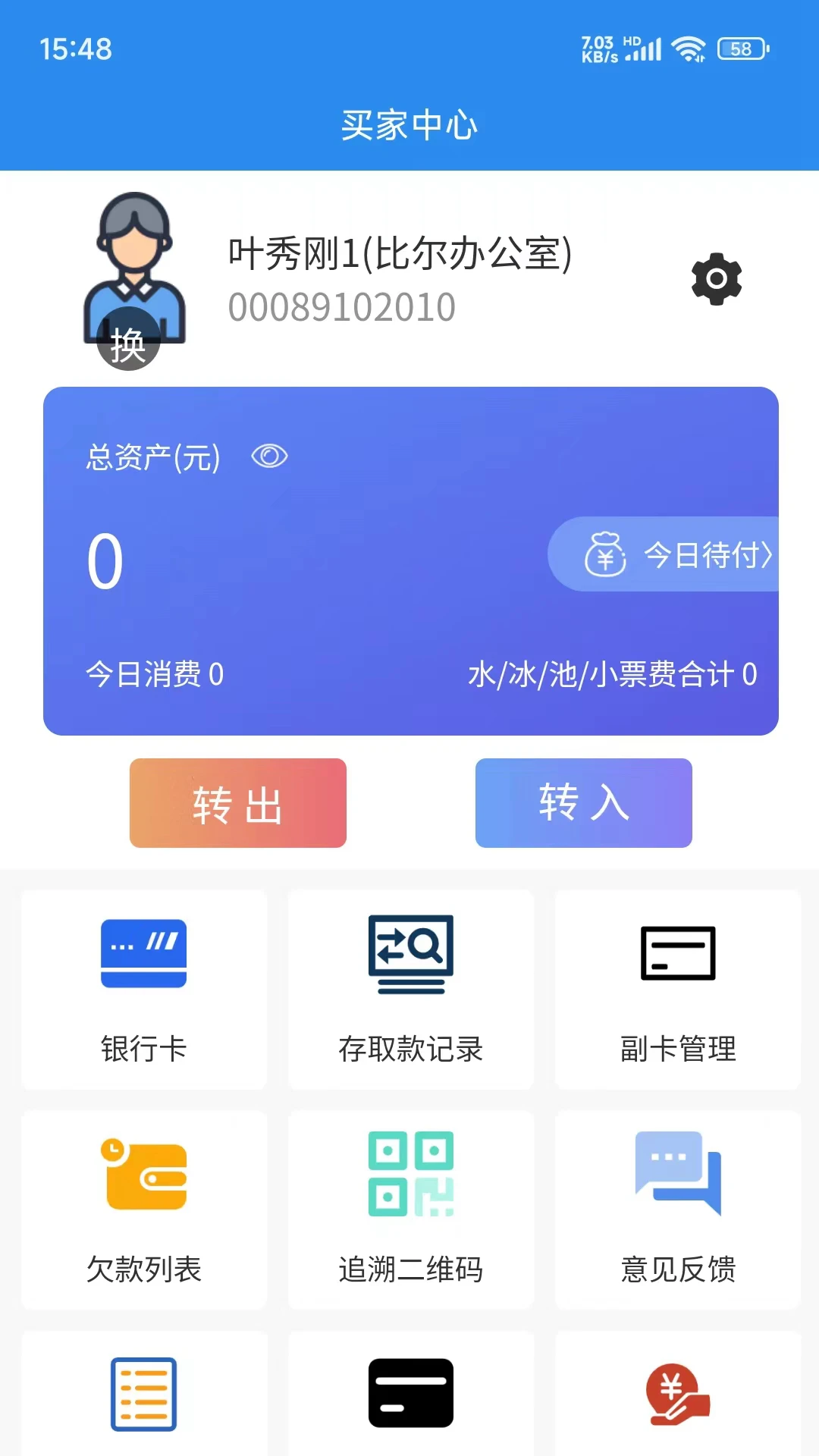
Task: Toggle asset visibility with the eye icon
Action: click(269, 455)
